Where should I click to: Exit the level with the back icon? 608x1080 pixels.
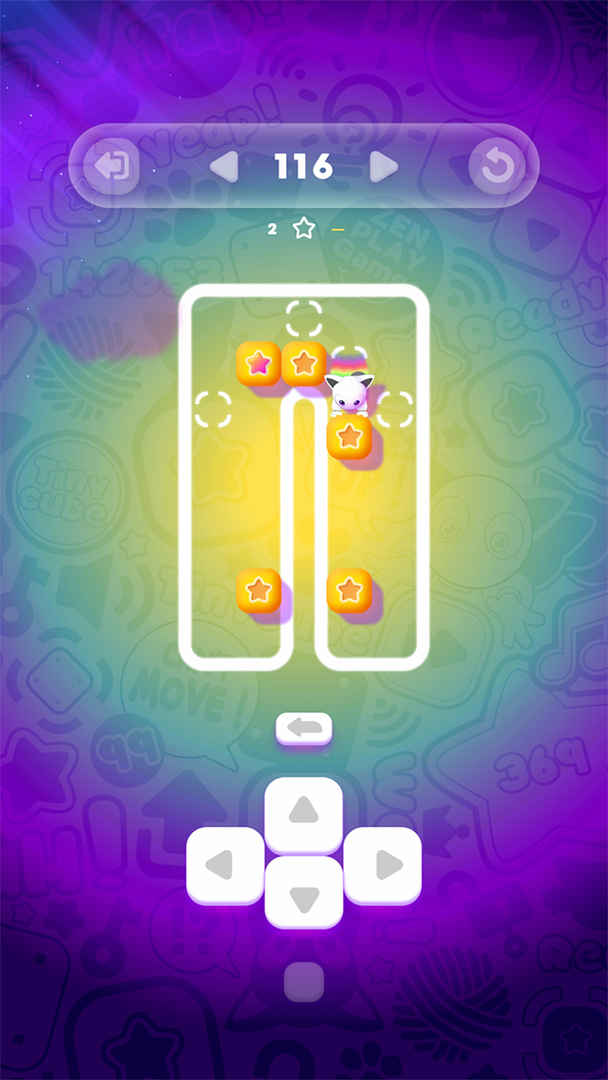click(x=110, y=166)
